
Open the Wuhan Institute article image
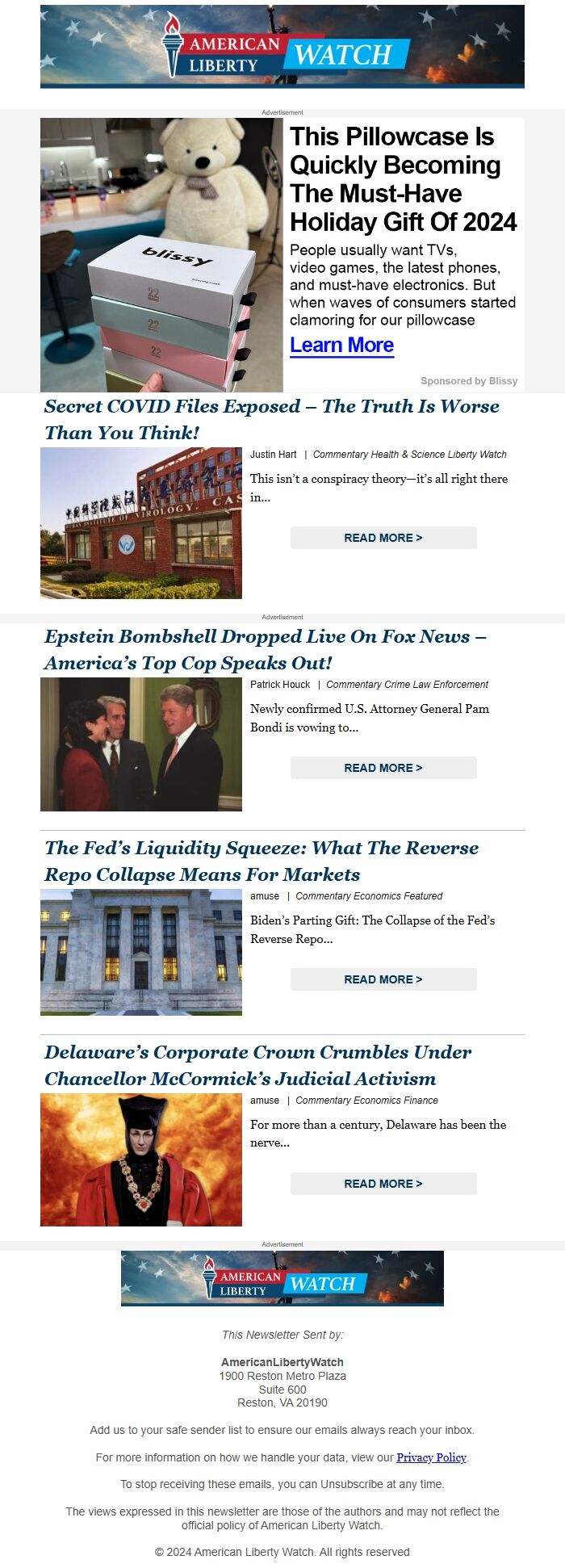141,523
